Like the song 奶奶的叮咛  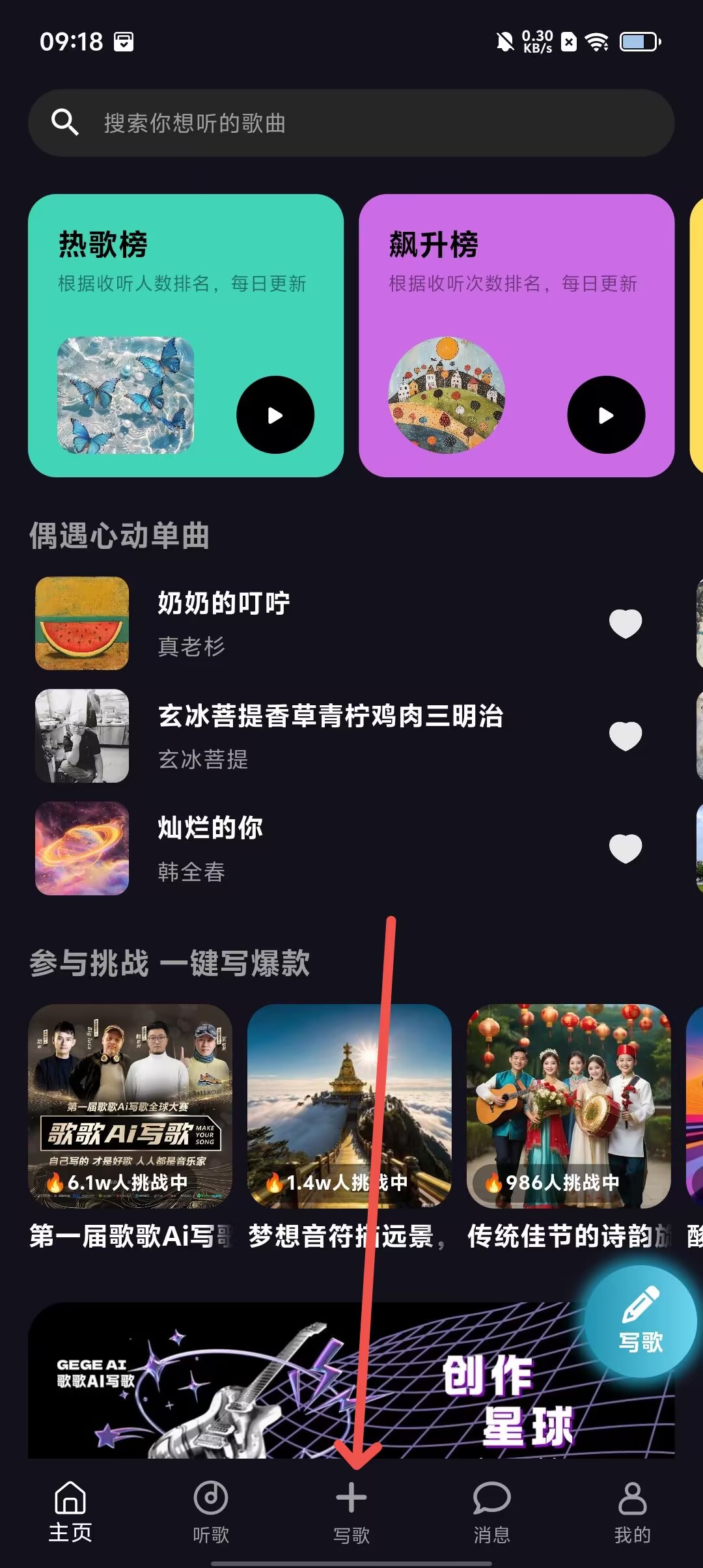coord(625,623)
